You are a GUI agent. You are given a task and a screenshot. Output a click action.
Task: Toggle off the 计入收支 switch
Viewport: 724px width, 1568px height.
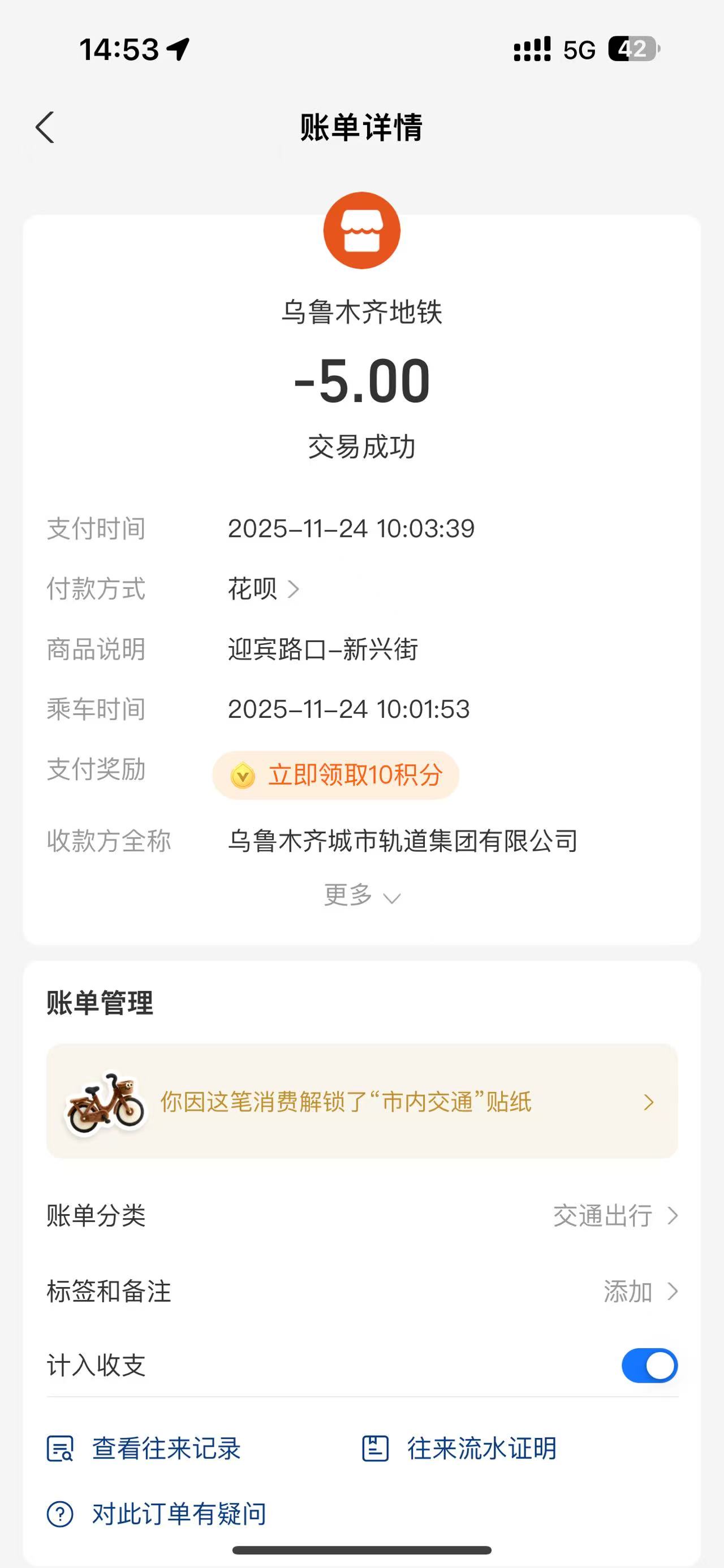[x=649, y=1365]
